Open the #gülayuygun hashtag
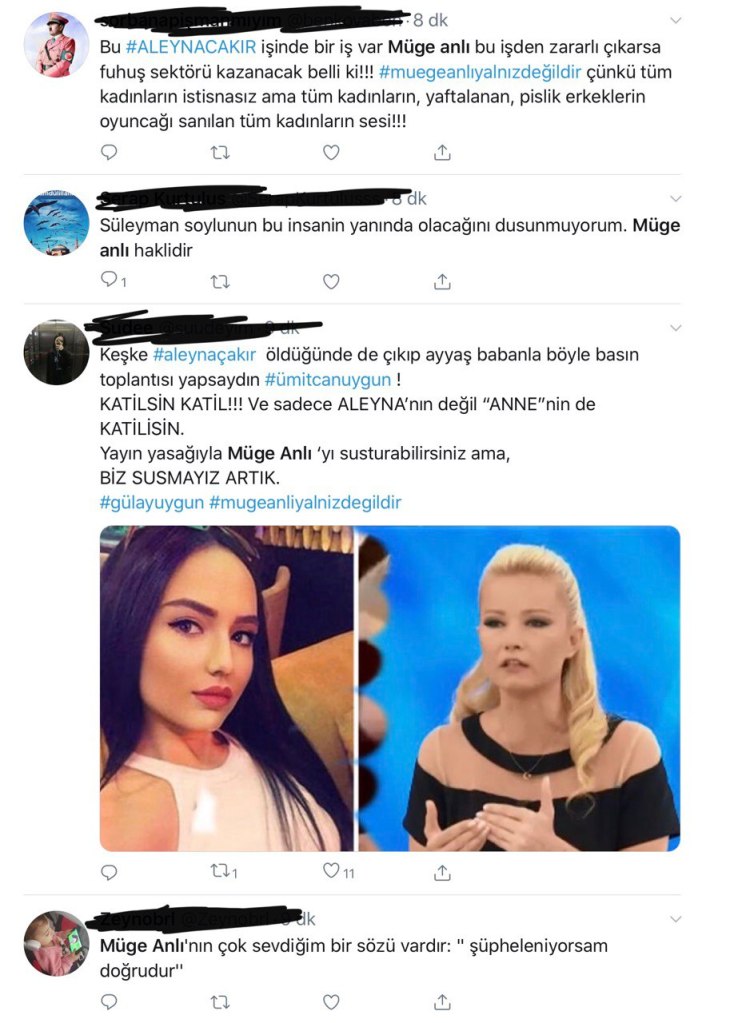This screenshot has height=1023, width=746. coord(151,502)
